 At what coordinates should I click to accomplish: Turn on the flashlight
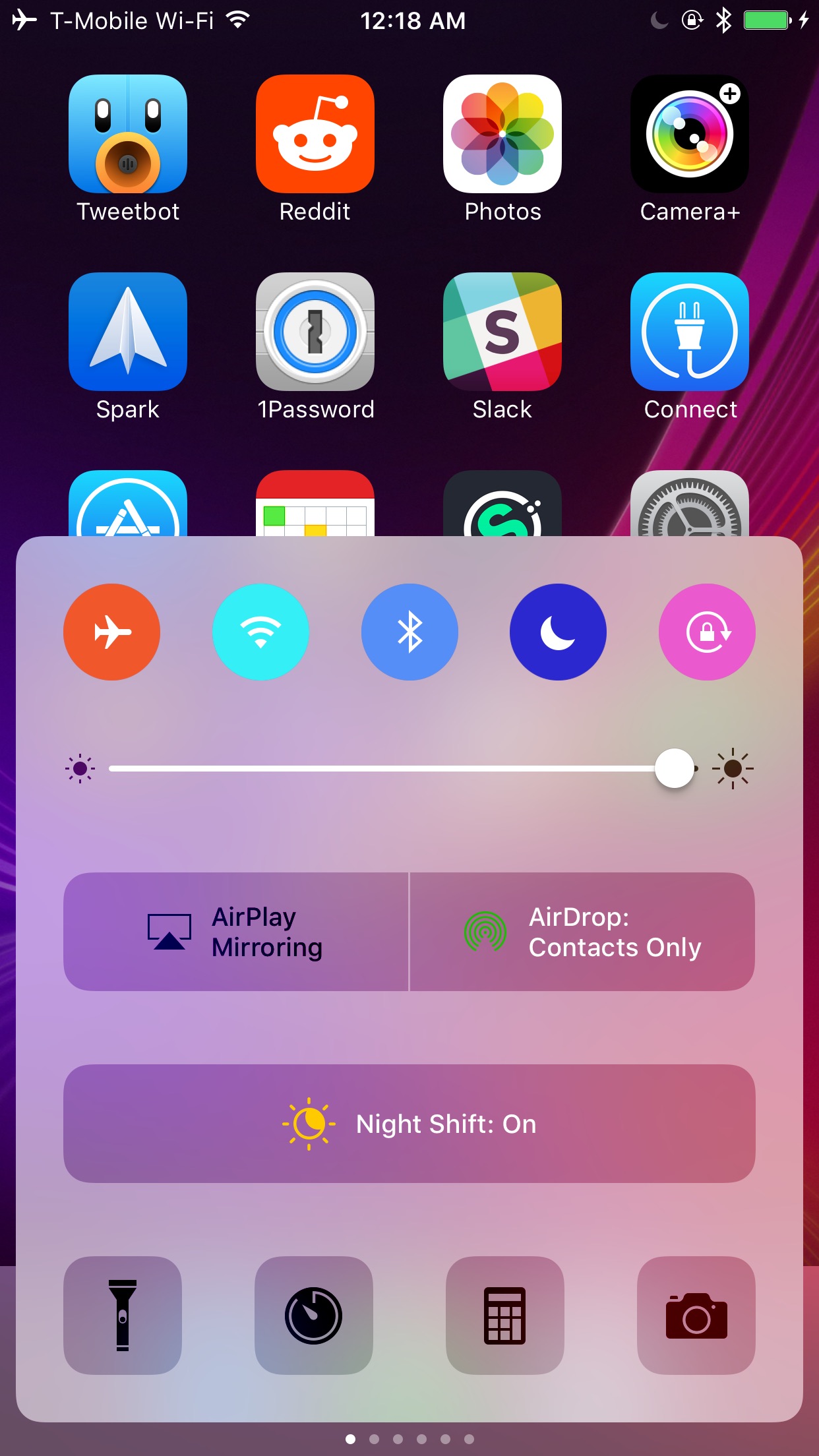[x=123, y=1316]
